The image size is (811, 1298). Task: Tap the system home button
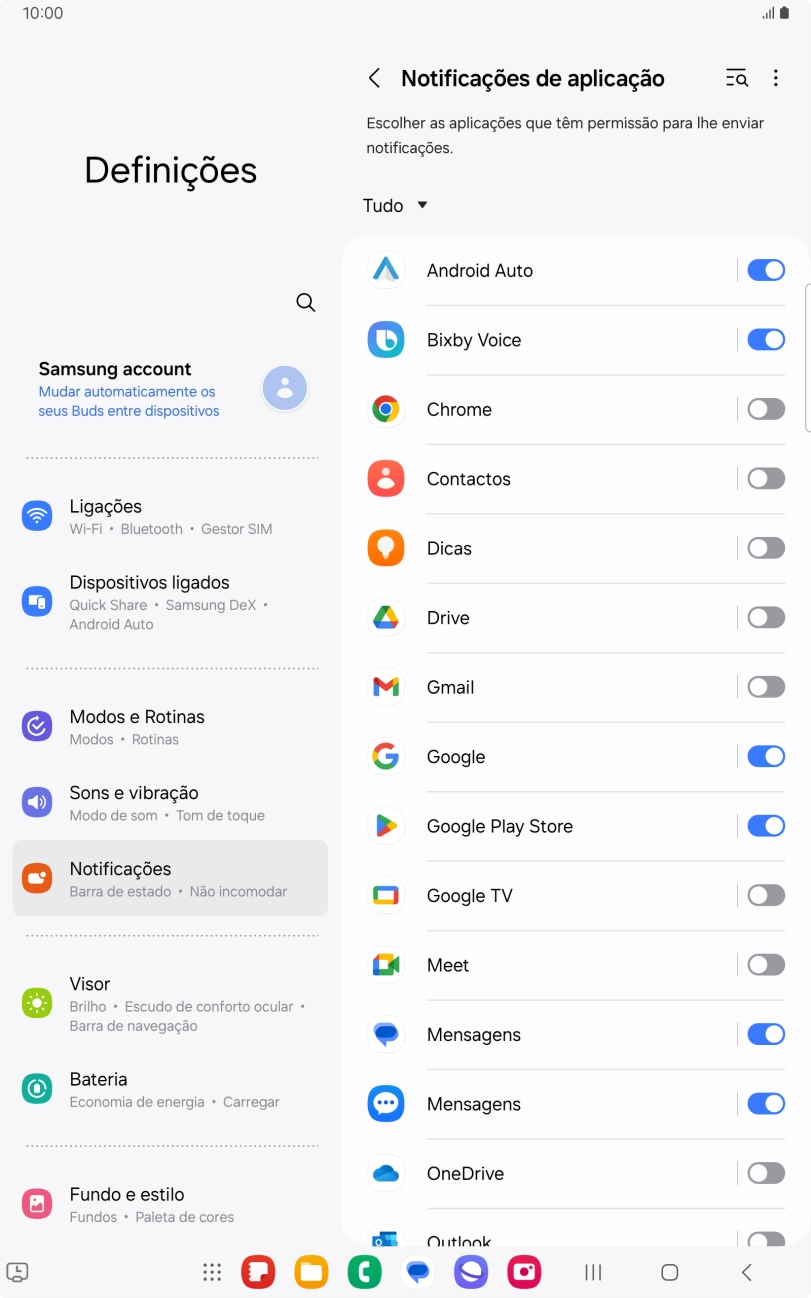(670, 1272)
